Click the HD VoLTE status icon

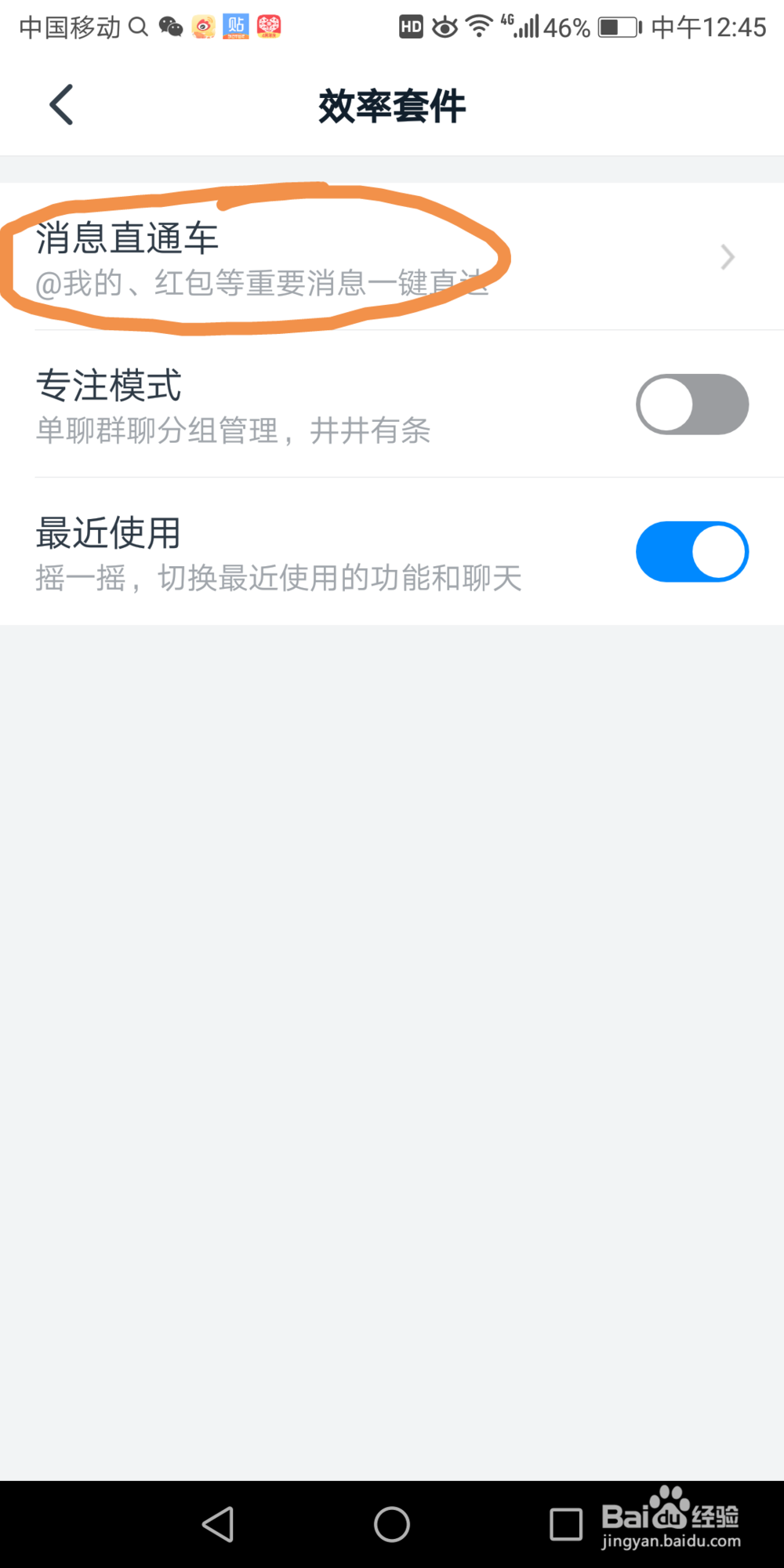pos(409,26)
